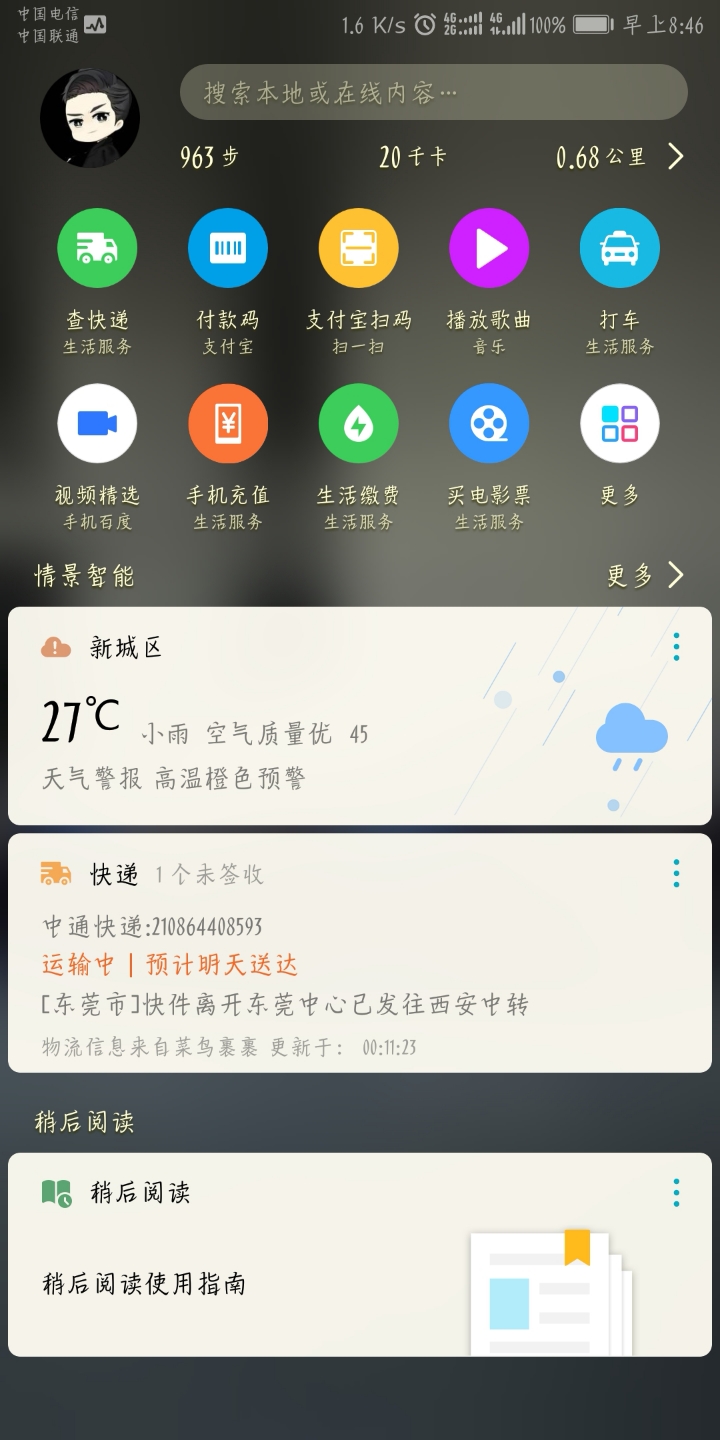
Task: Open 视频精选 video picks
Action: point(97,424)
